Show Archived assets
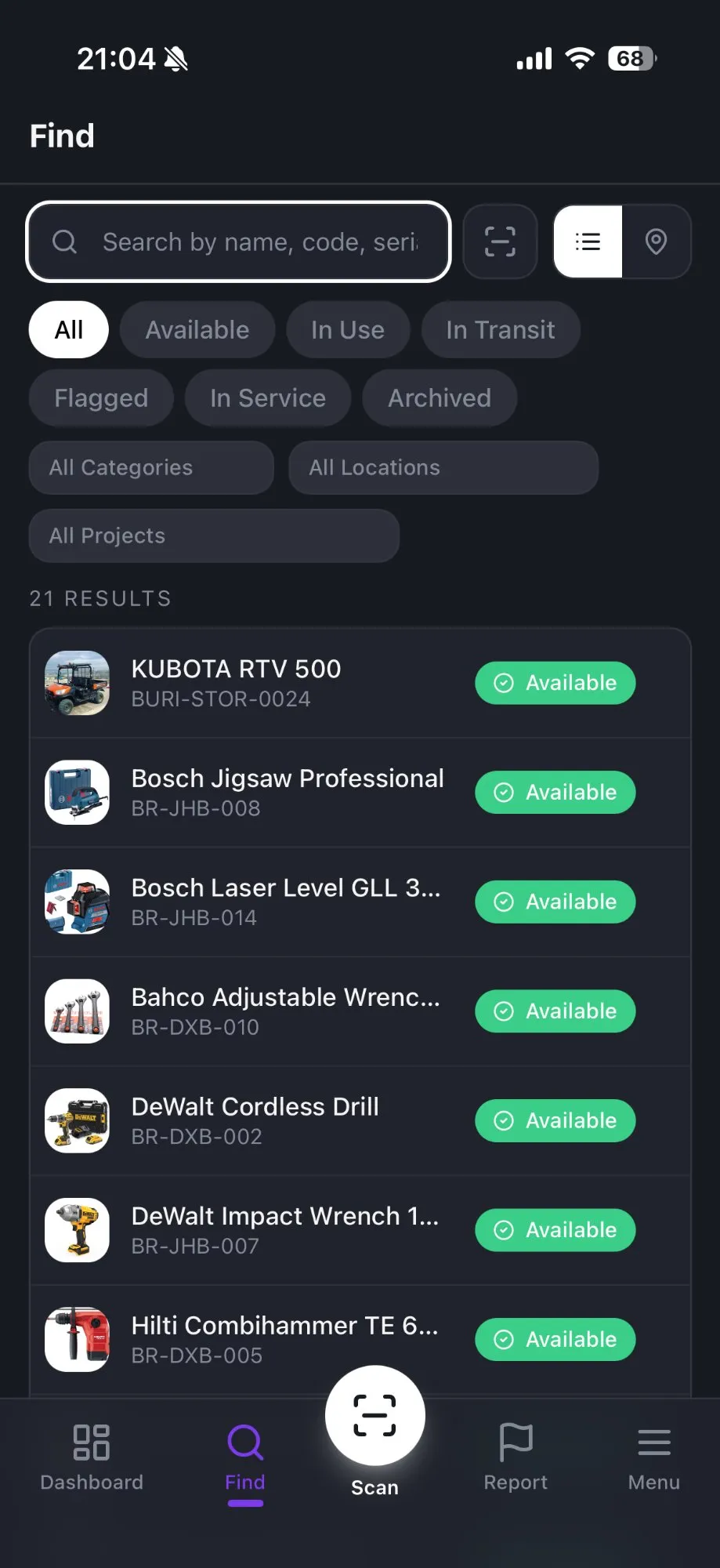Screen dimensions: 720x1568 [439, 398]
